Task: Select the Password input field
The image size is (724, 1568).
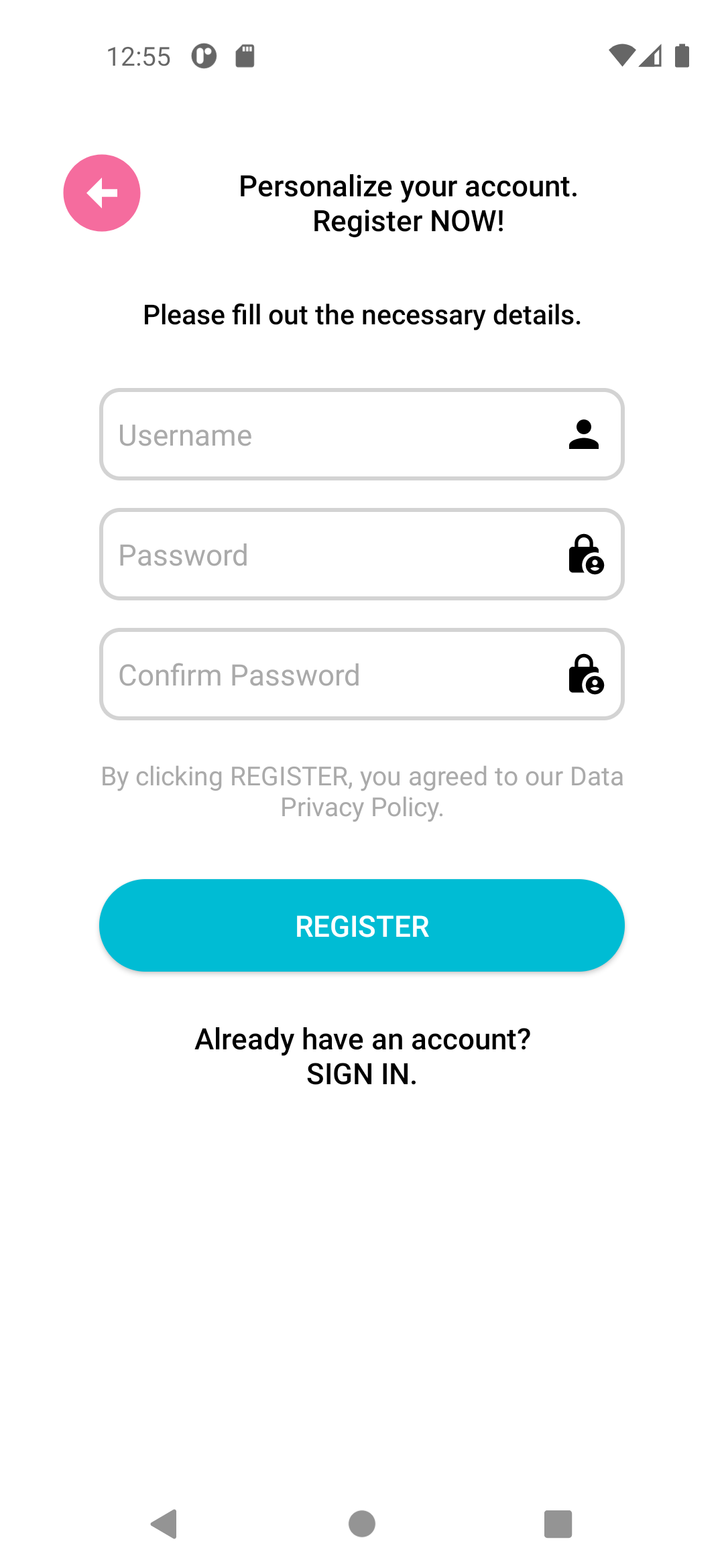Action: pos(362,554)
